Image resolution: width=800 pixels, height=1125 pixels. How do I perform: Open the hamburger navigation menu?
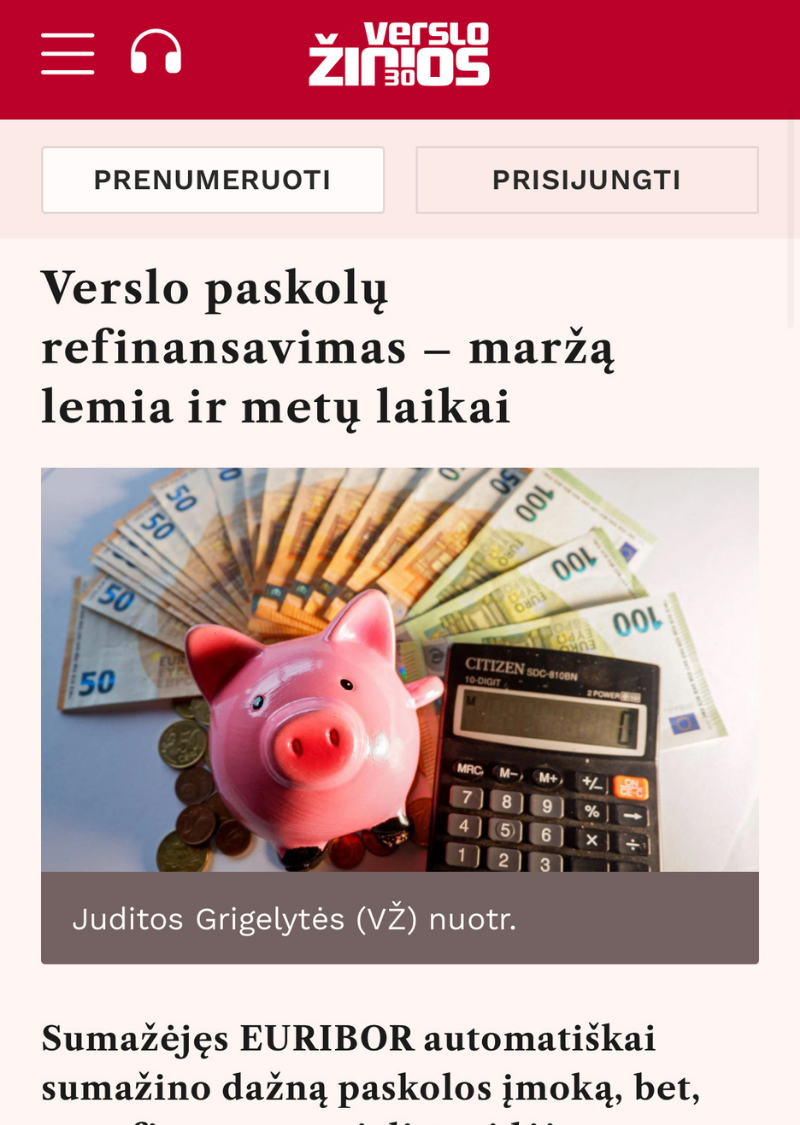(67, 53)
